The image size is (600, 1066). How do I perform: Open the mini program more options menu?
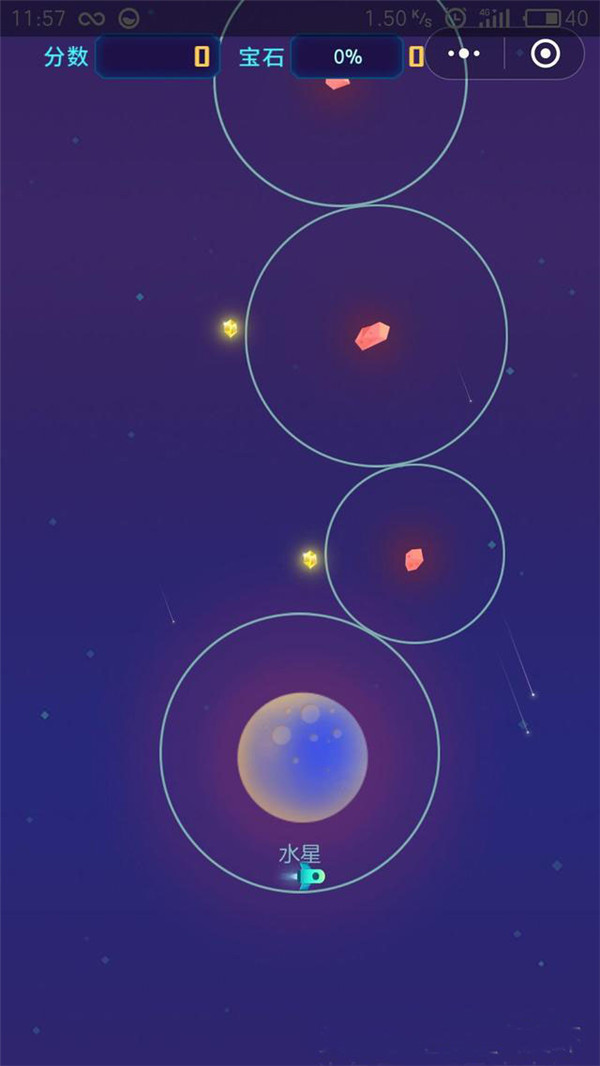tap(464, 54)
